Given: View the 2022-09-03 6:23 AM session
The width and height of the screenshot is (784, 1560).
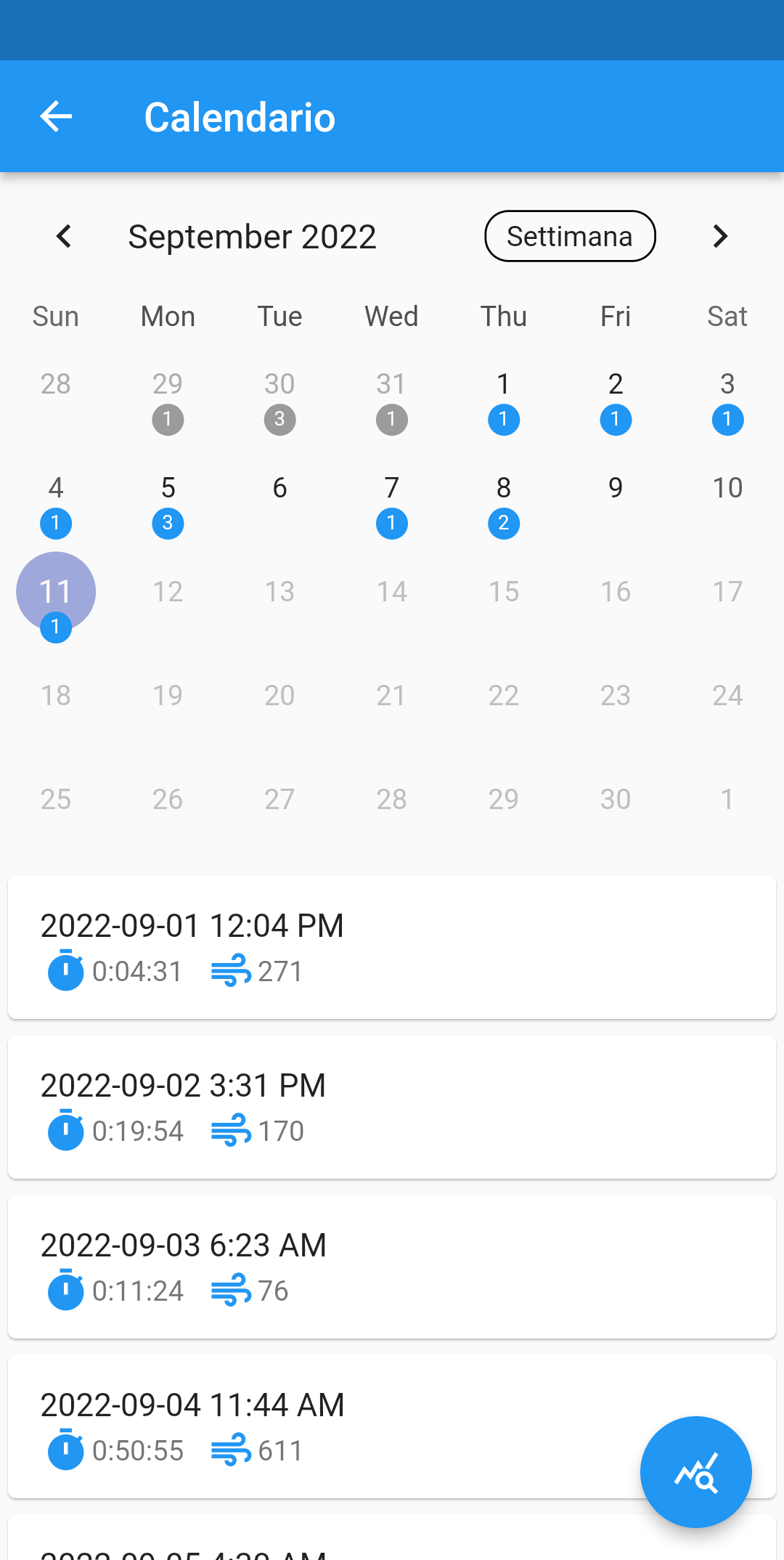Looking at the screenshot, I should click(x=392, y=1267).
